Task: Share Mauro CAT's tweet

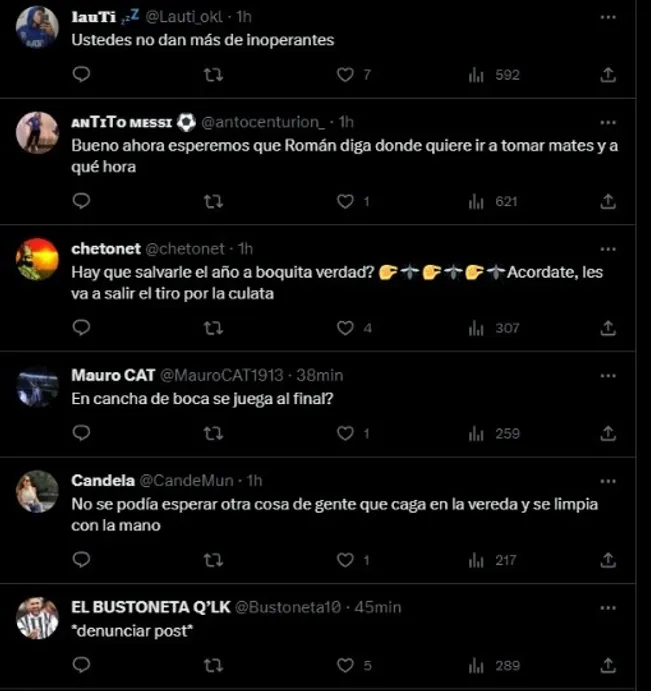Action: [608, 434]
